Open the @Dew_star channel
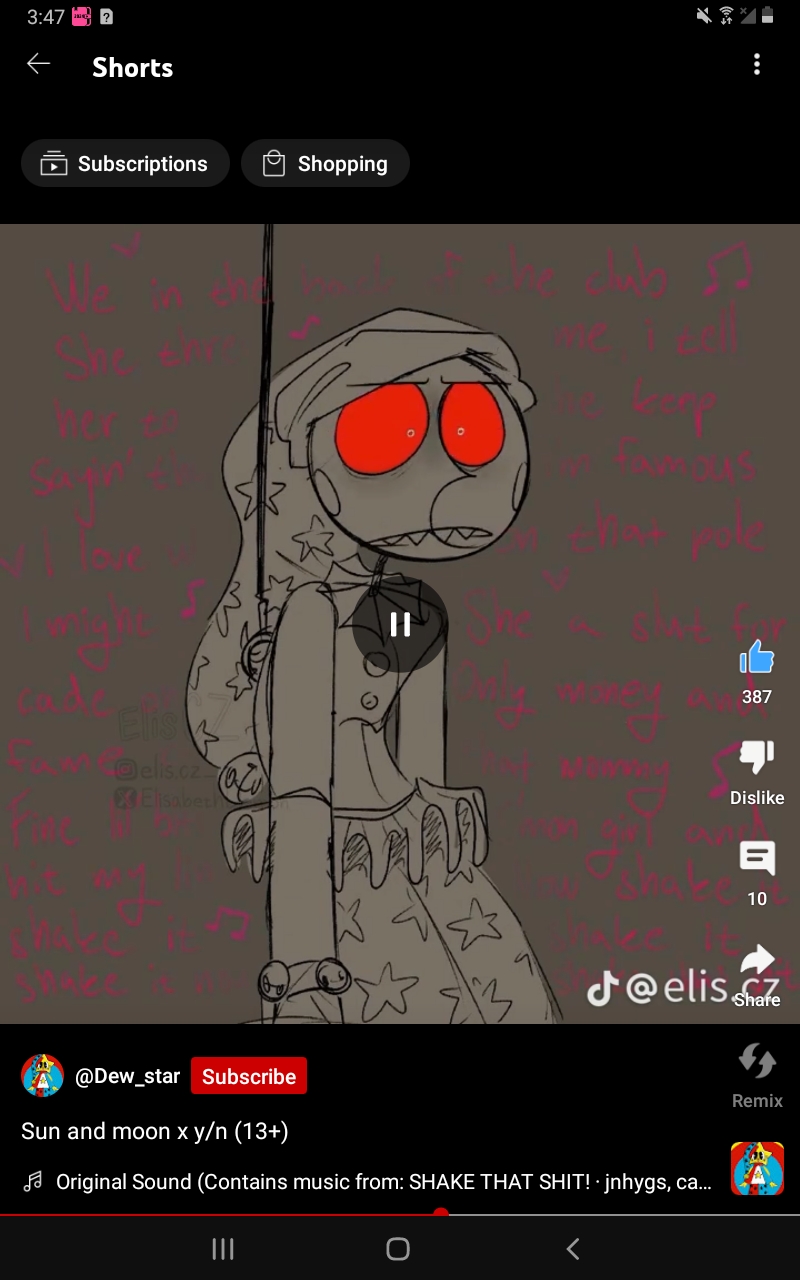This screenshot has width=800, height=1280. 127,1077
